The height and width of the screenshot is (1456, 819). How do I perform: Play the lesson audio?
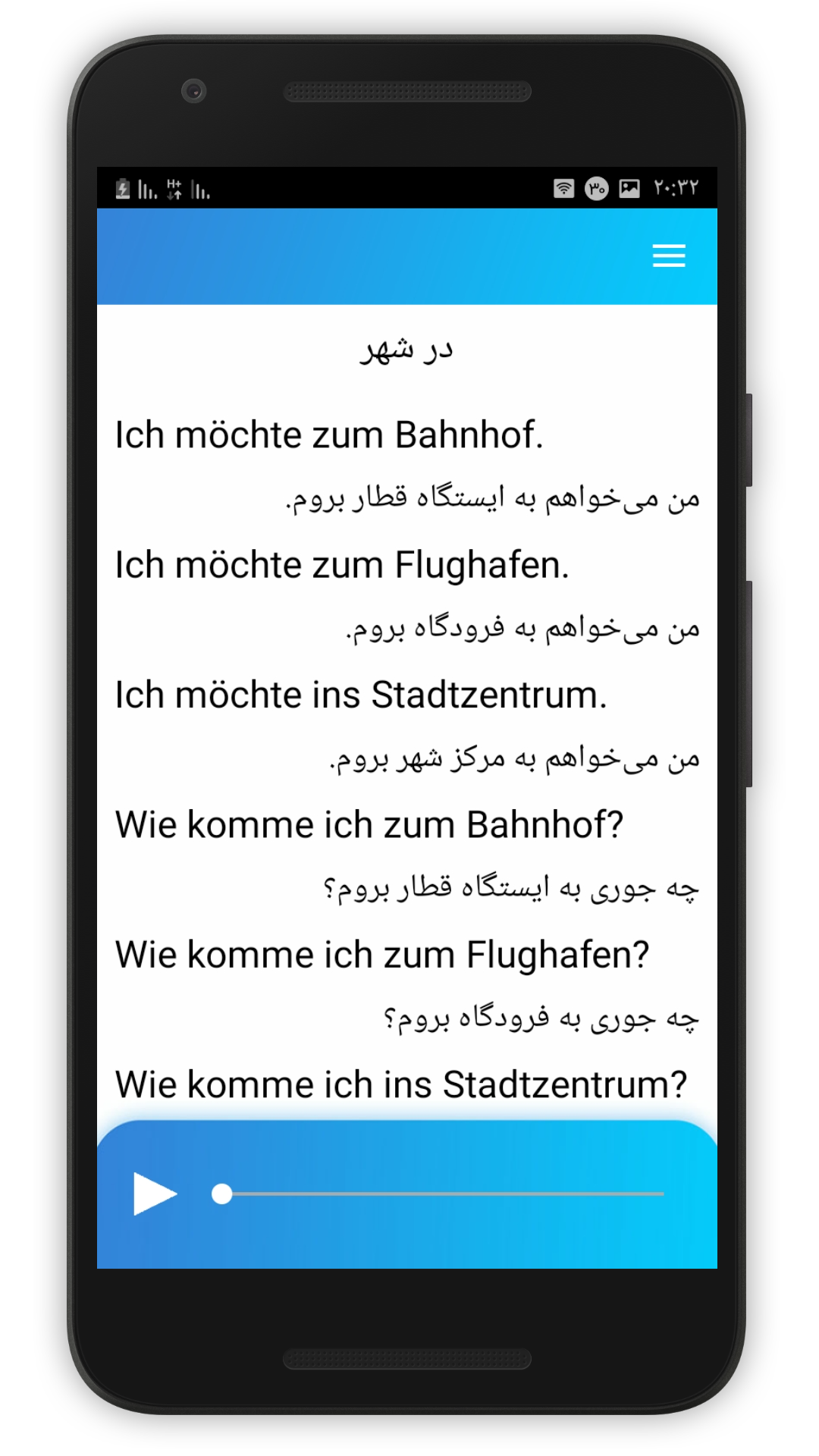point(154,1194)
